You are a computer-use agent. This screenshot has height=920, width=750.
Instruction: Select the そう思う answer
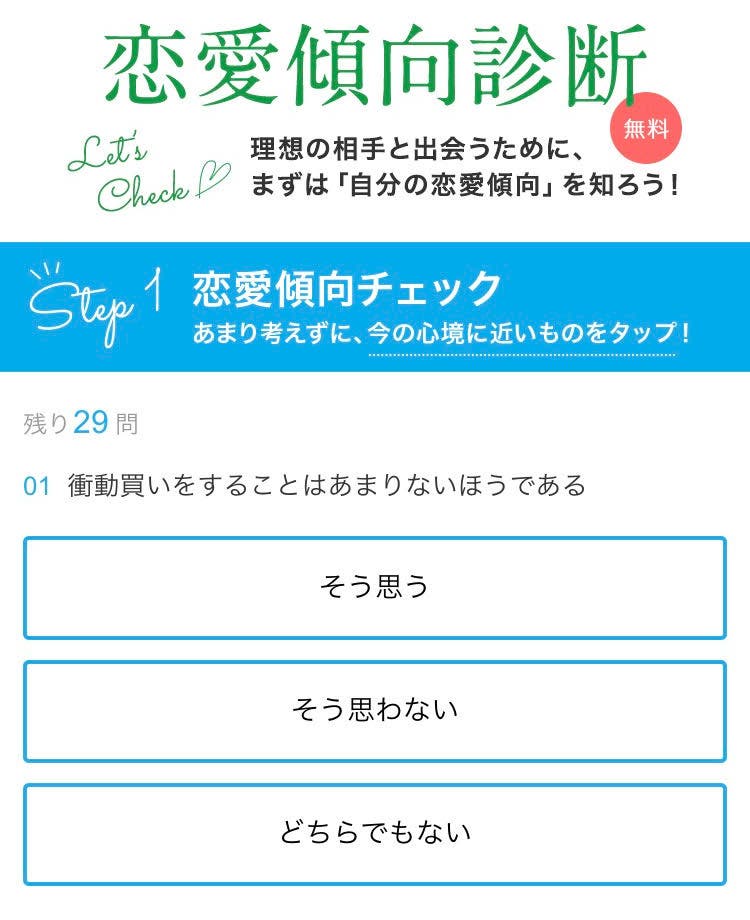point(375,587)
